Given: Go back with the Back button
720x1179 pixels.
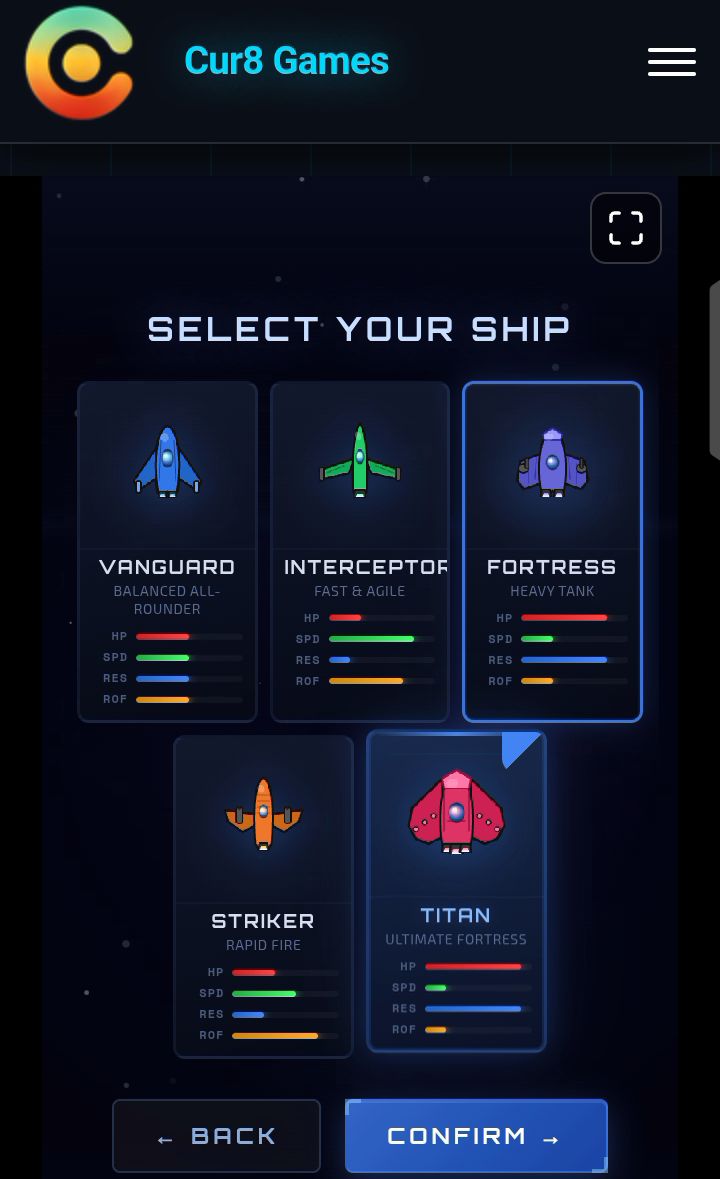Looking at the screenshot, I should coord(216,1135).
